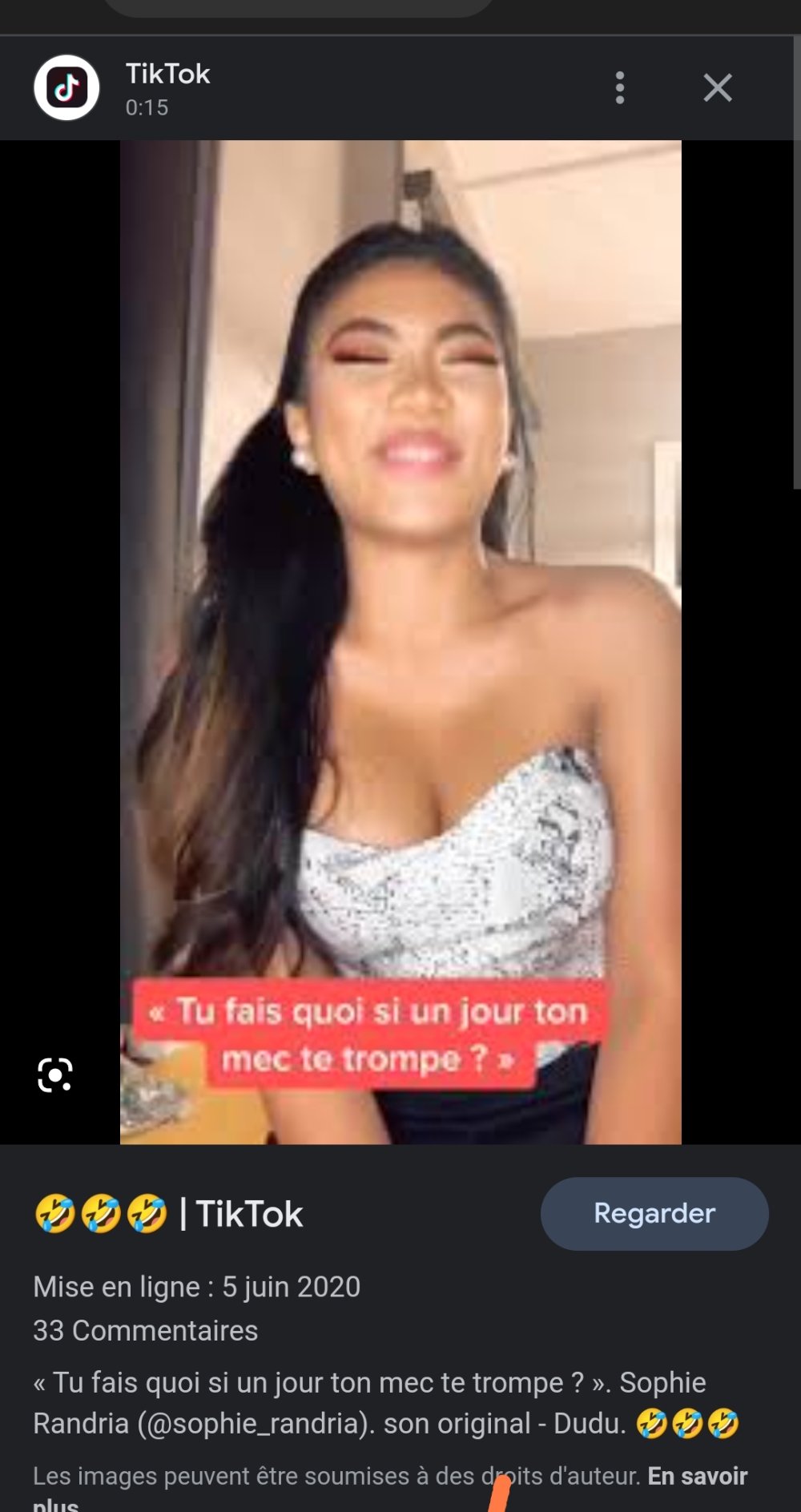Viewport: 801px width, 1512px height.
Task: Open the TikTok video preview image
Action: [400, 641]
